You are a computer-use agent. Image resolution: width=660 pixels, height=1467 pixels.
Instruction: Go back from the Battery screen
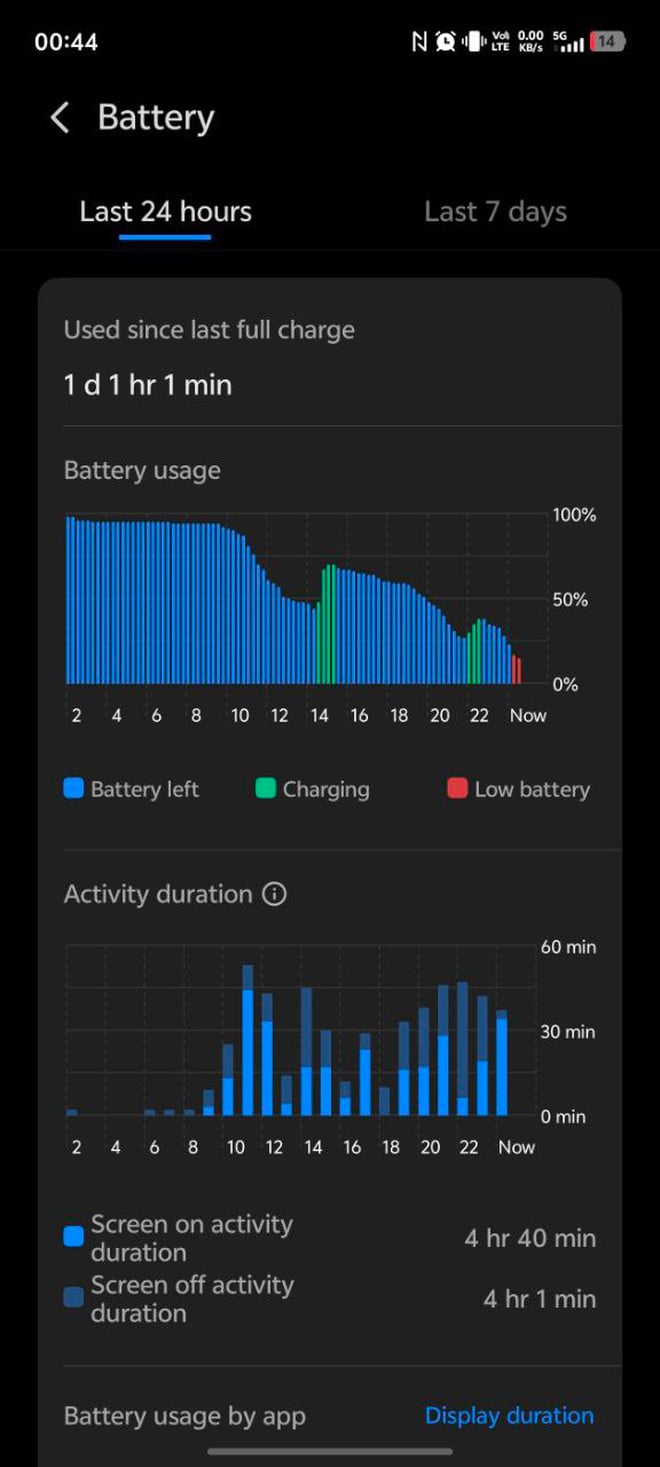tap(60, 118)
